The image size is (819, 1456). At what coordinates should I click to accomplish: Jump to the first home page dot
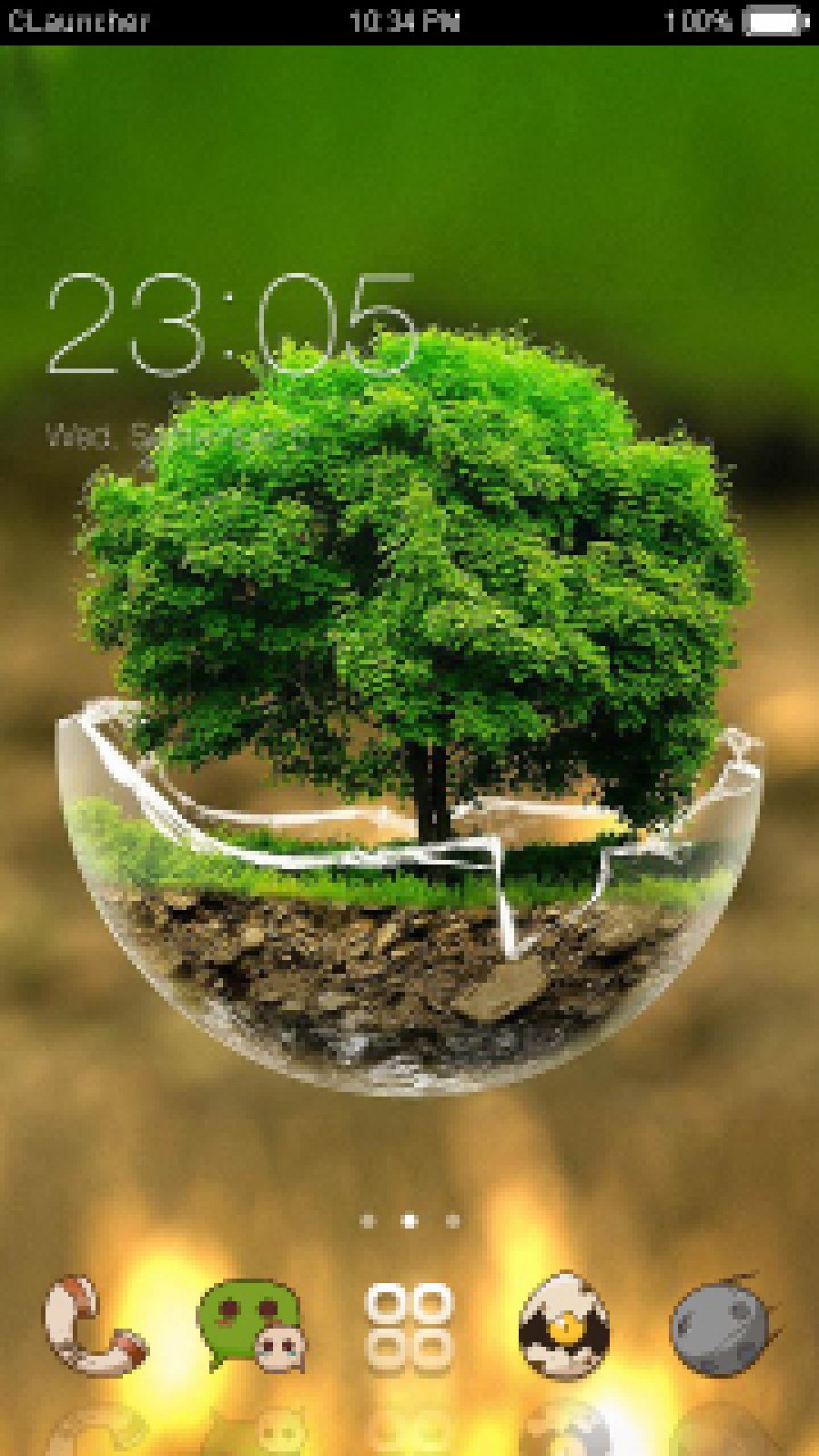point(368,1221)
